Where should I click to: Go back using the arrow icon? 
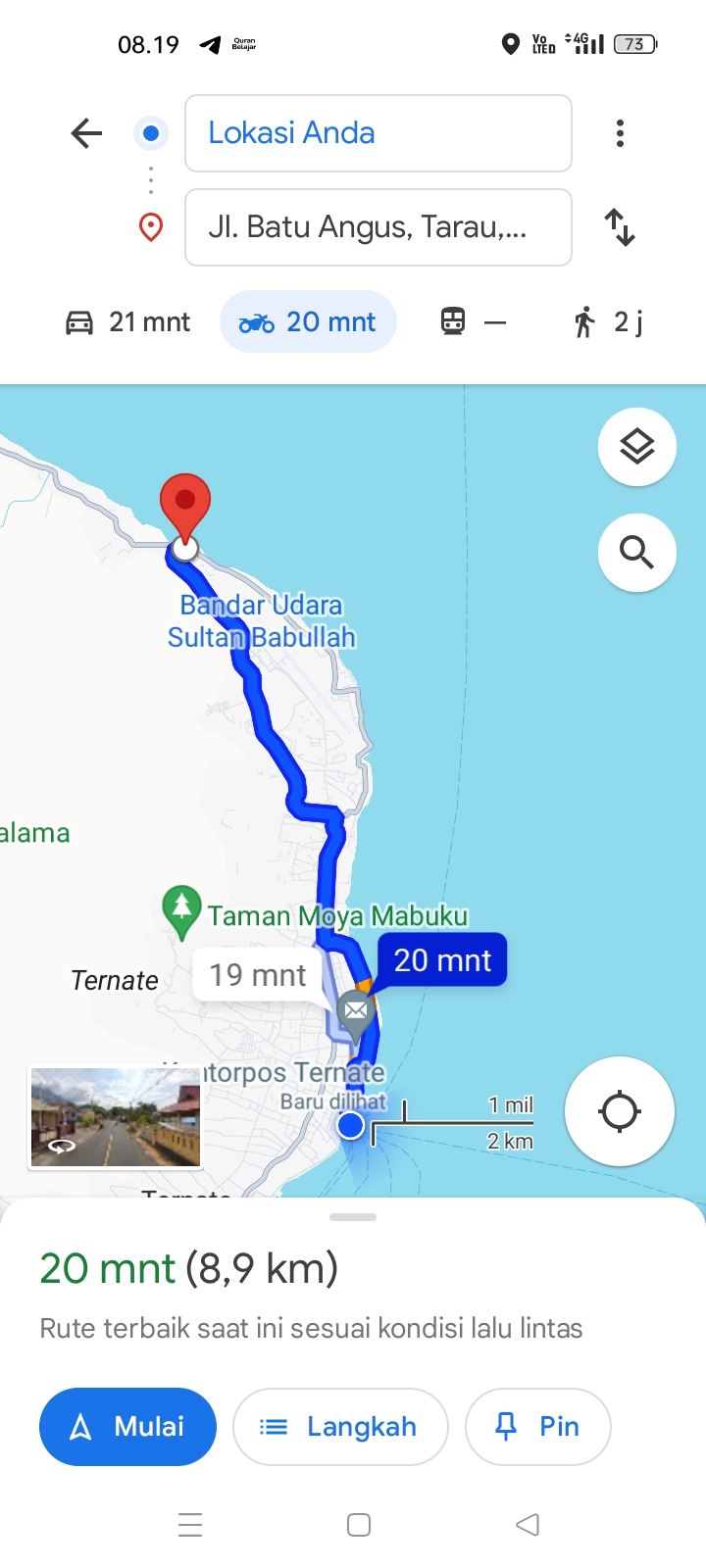click(x=86, y=133)
